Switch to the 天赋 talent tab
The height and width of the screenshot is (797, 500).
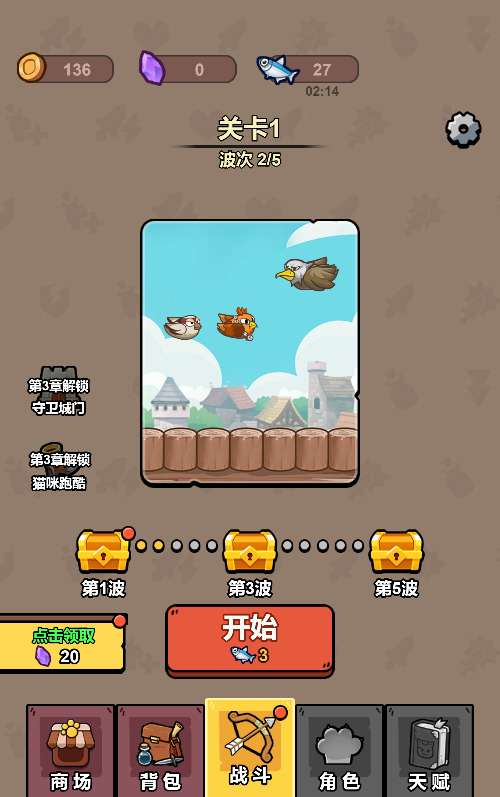point(429,751)
